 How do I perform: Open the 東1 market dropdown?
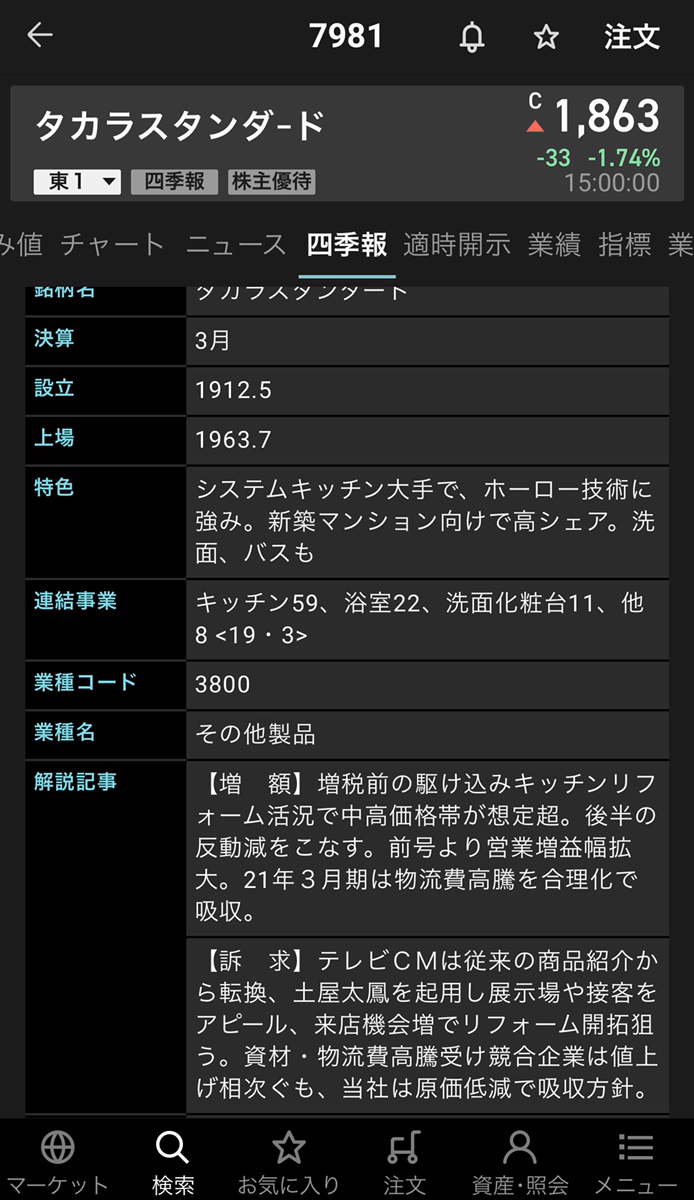tap(78, 181)
